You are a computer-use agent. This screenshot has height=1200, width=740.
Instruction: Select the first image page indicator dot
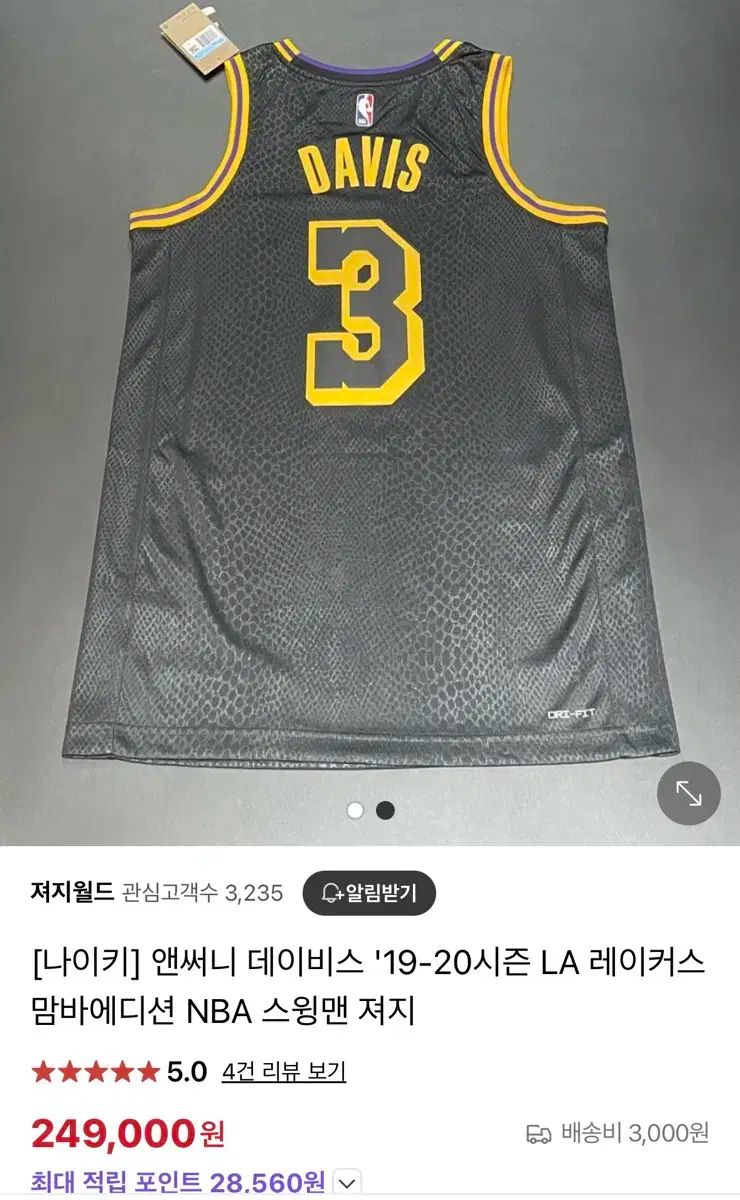coord(355,811)
